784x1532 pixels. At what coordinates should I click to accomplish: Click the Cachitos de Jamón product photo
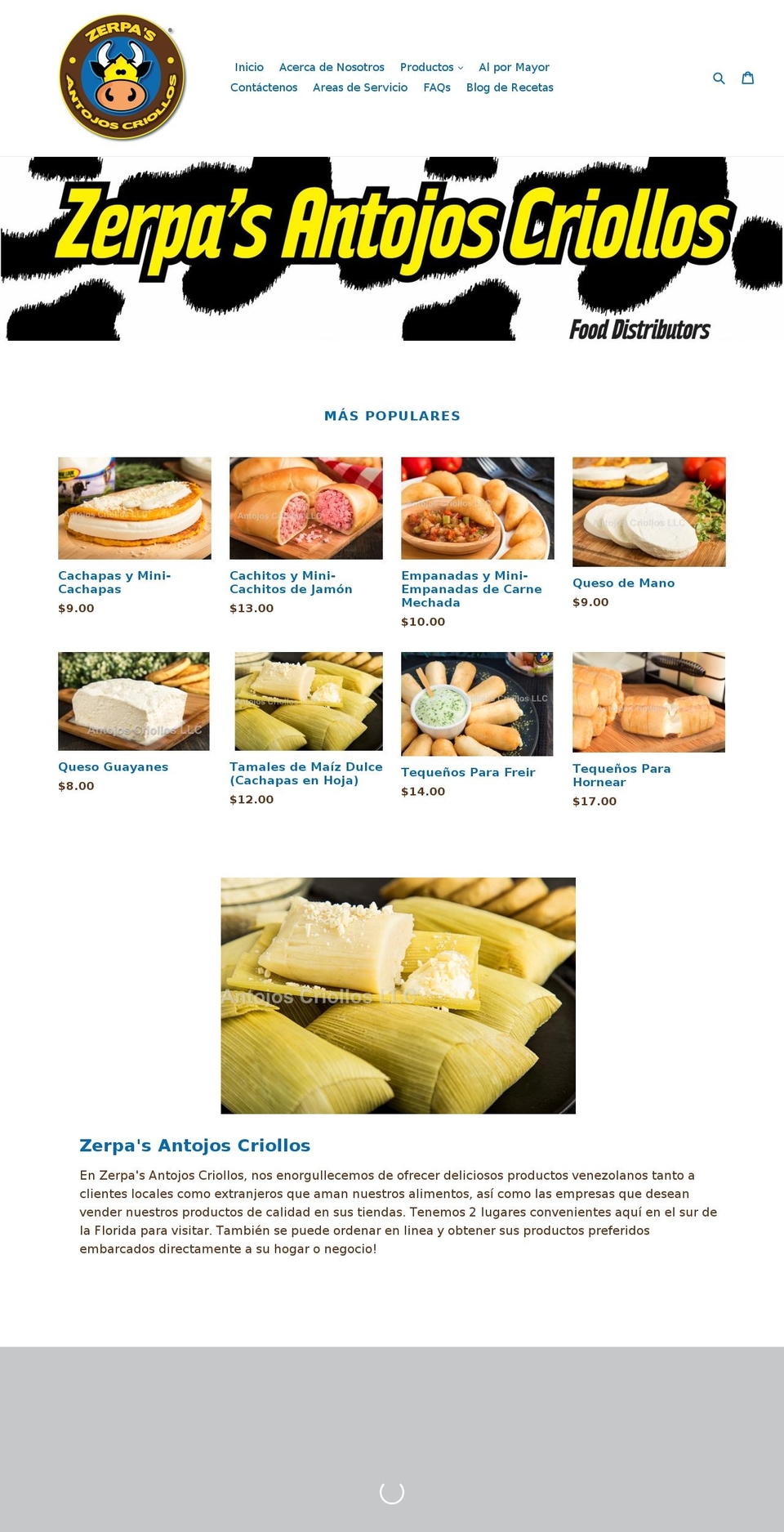(x=305, y=507)
